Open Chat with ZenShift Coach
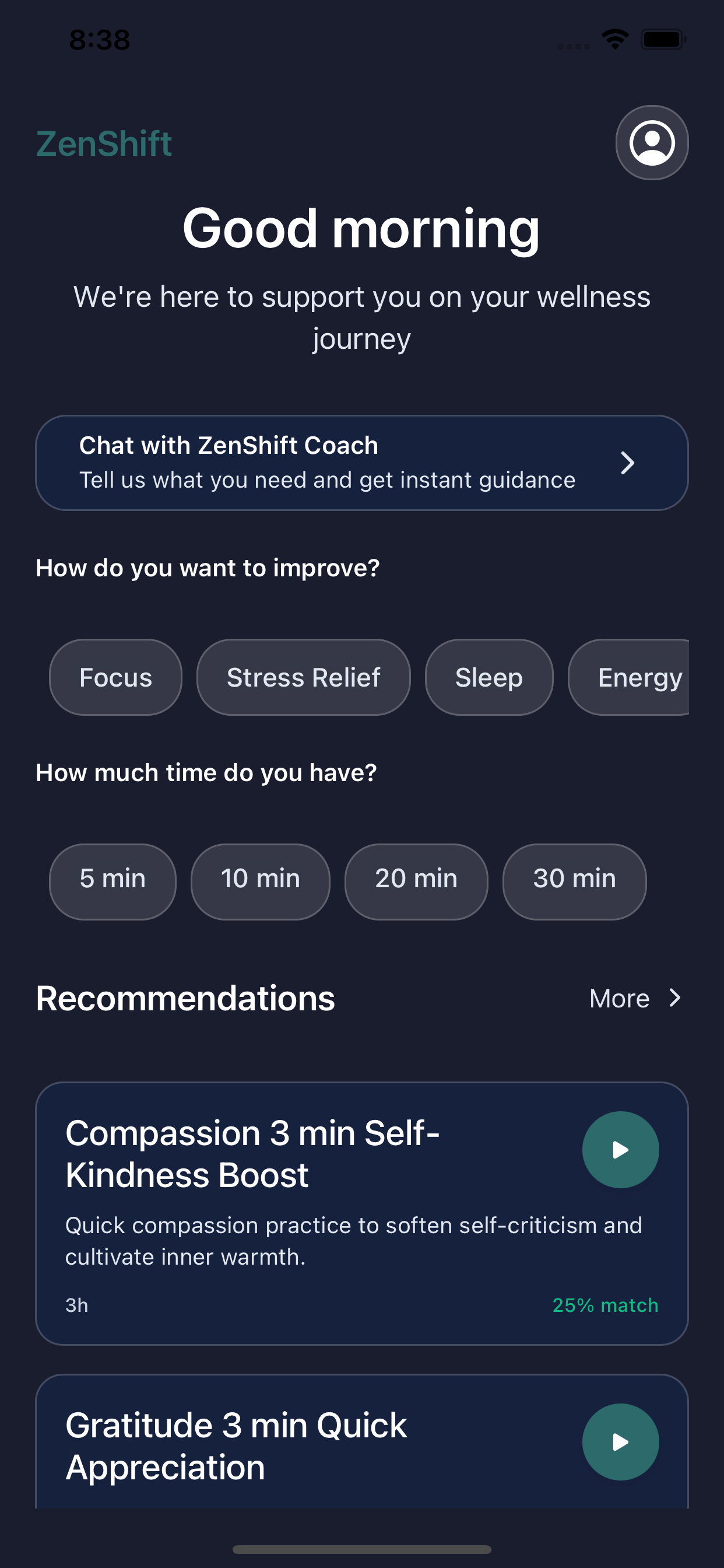 (362, 463)
